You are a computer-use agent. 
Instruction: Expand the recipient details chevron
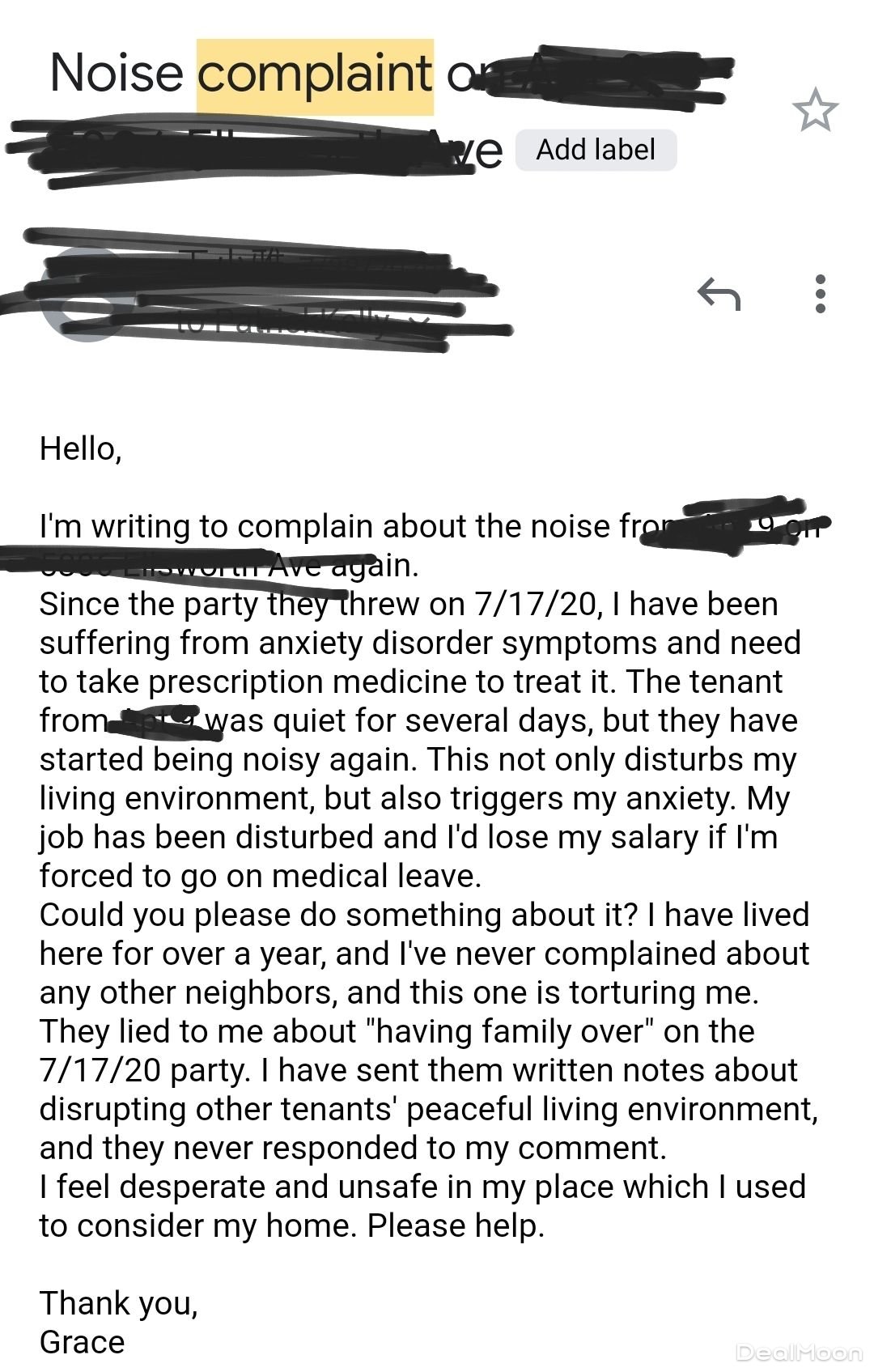pos(418,322)
